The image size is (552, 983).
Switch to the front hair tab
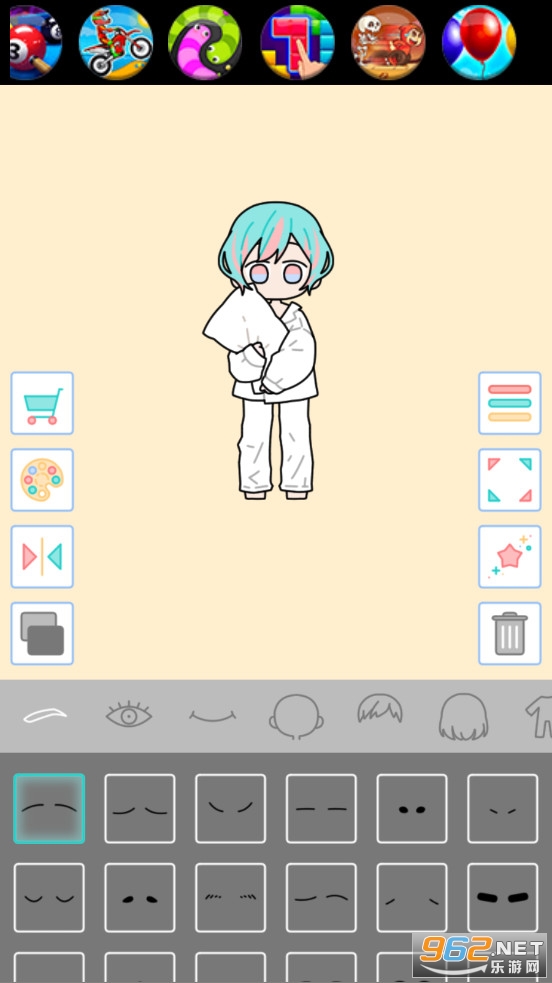coord(380,709)
